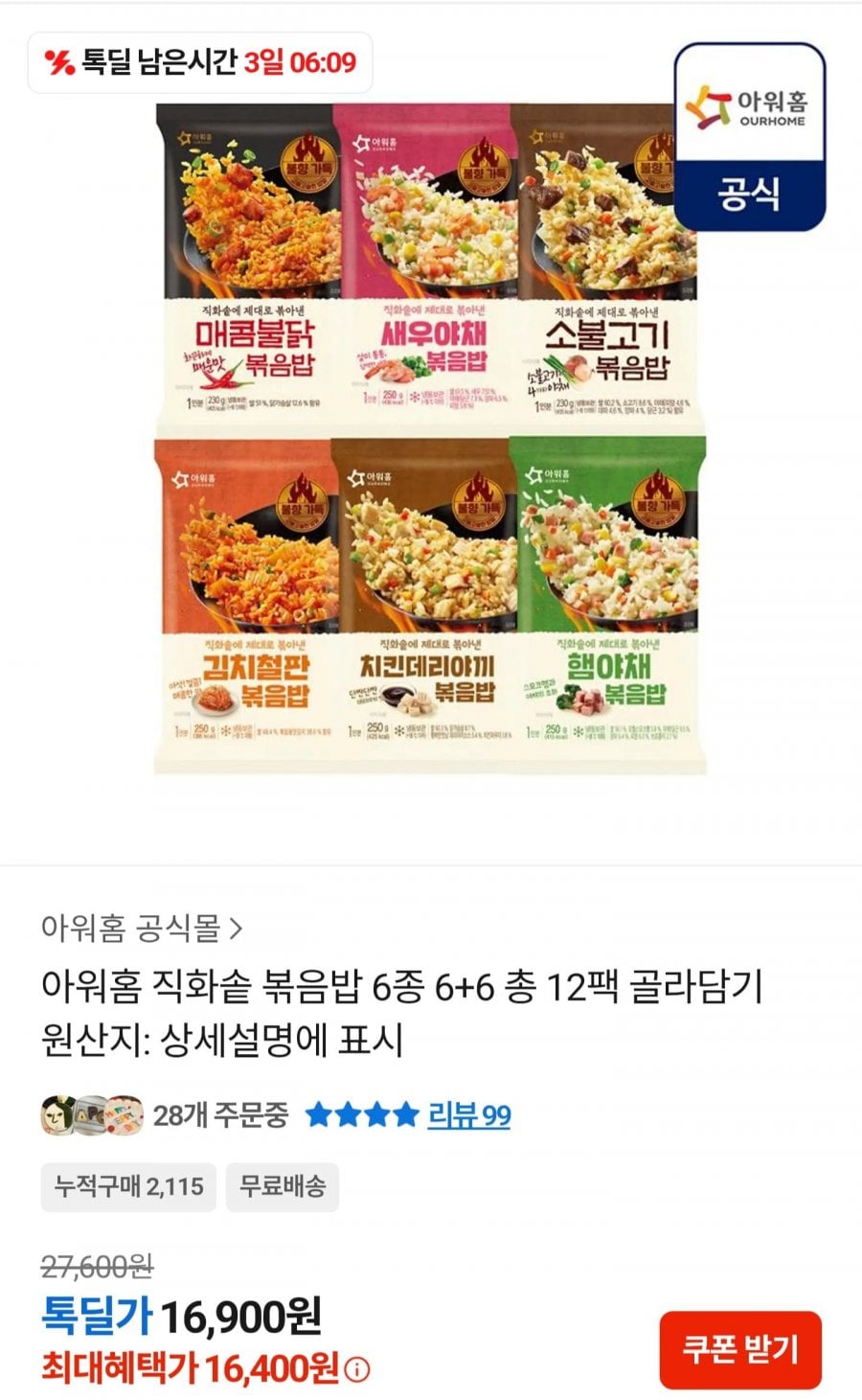Open the 아워홈 공식몰 store link
The height and width of the screenshot is (1400, 862).
(142, 927)
